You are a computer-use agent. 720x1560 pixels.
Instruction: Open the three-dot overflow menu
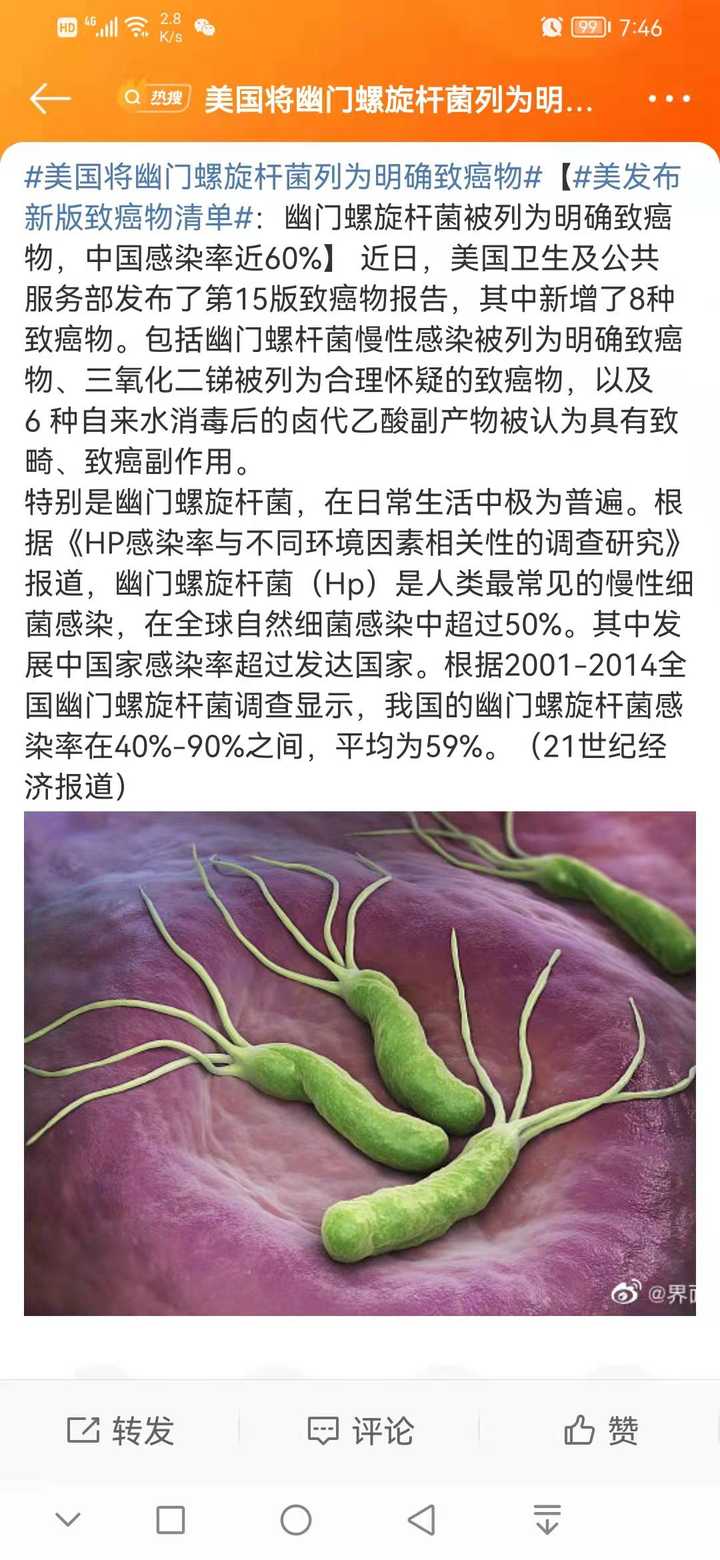(x=669, y=98)
